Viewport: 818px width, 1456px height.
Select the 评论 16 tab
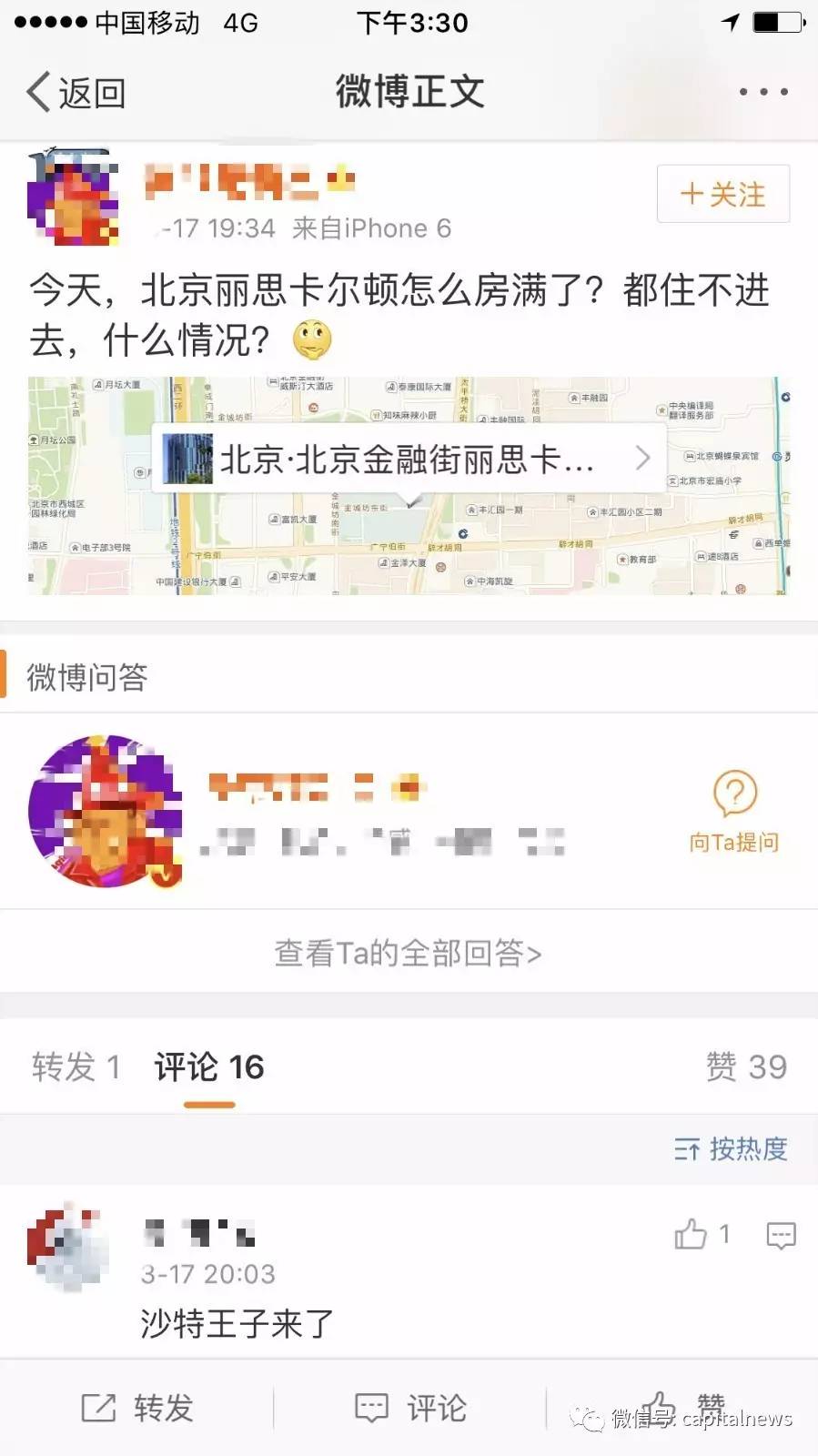(209, 1067)
